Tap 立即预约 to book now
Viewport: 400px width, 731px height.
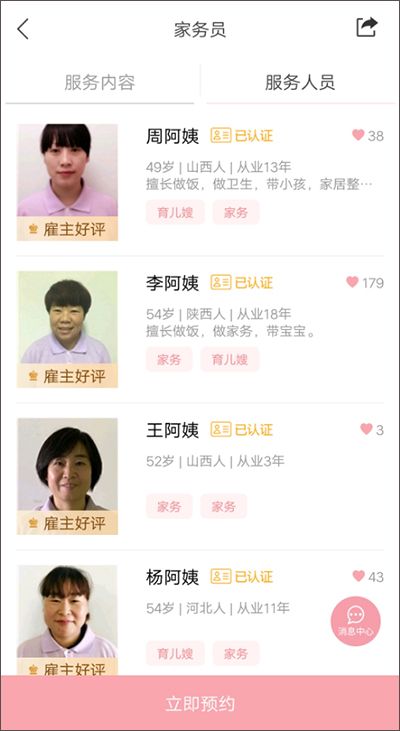pyautogui.click(x=200, y=703)
